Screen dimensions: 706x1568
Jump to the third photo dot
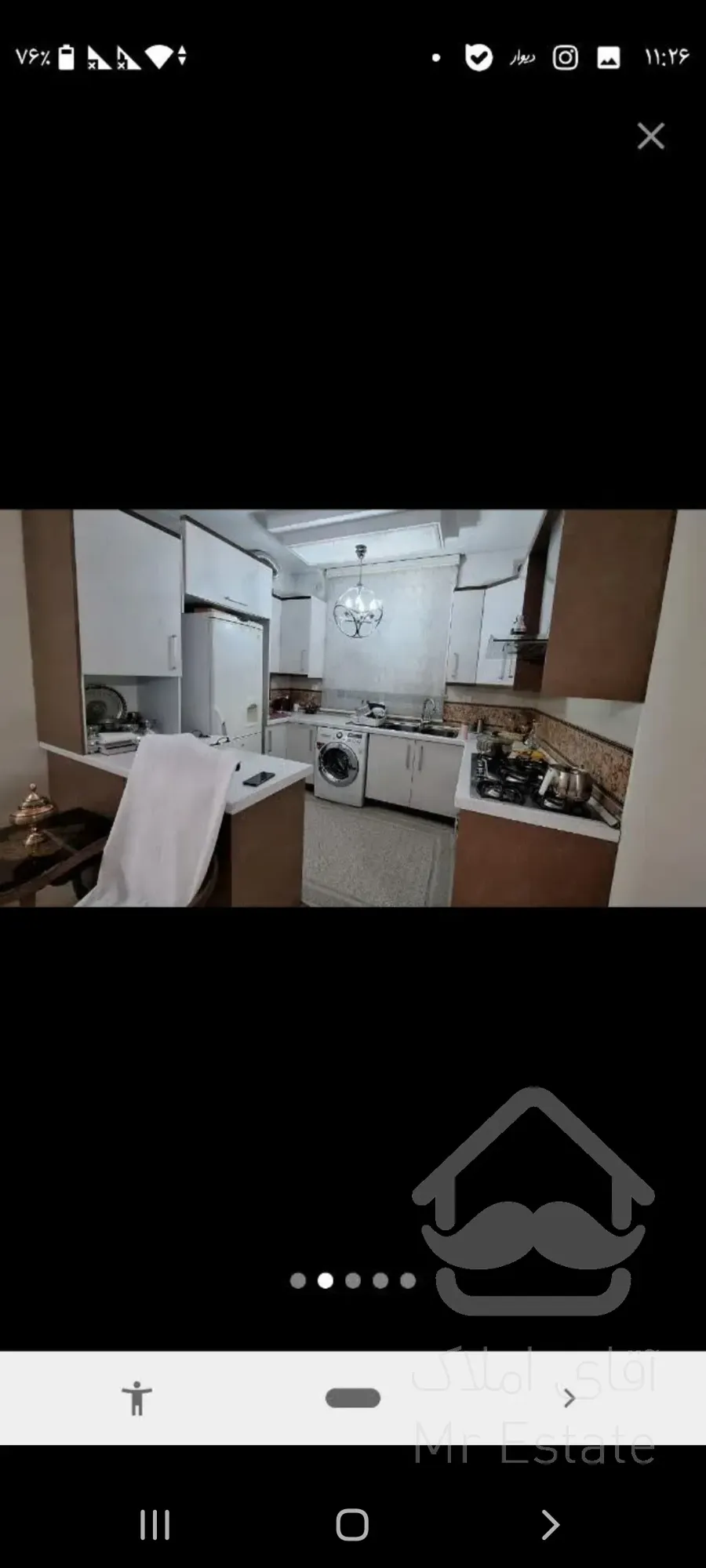[353, 1280]
